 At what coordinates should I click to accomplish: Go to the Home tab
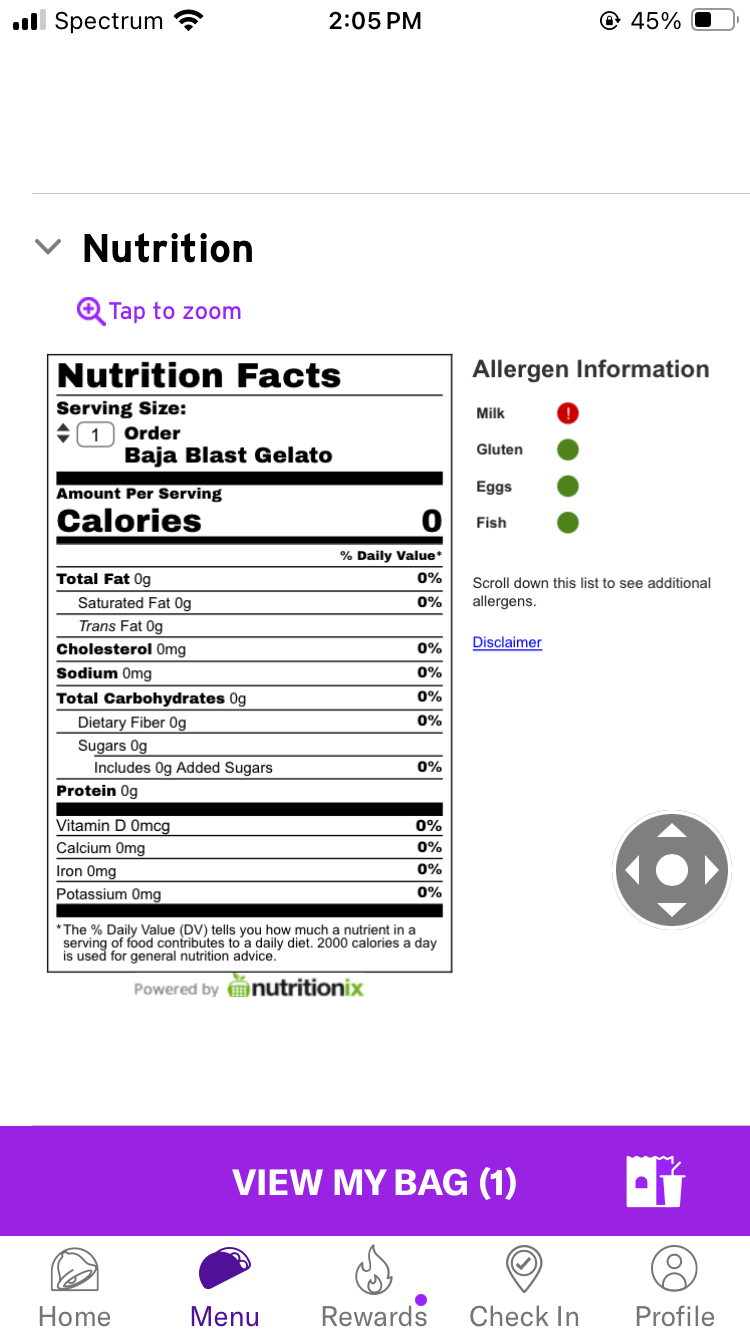pos(75,1288)
